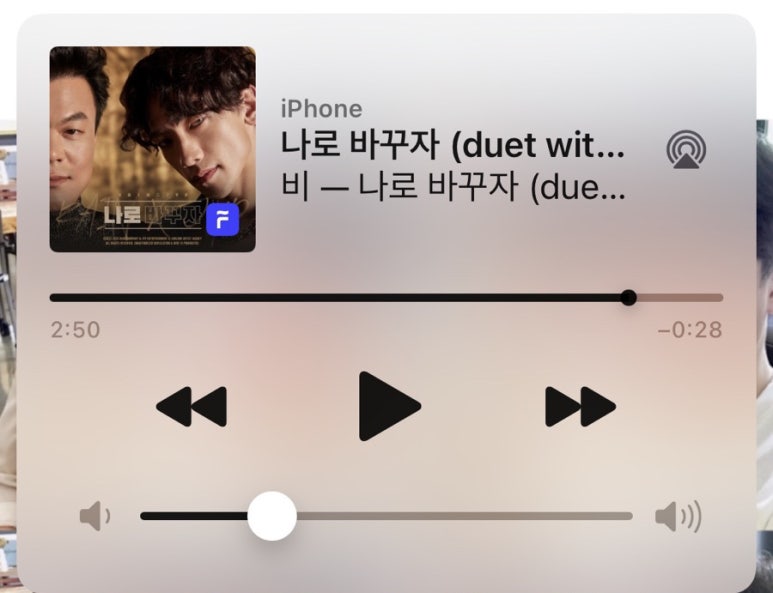Skip to next track with the fast-forward button

pyautogui.click(x=580, y=406)
